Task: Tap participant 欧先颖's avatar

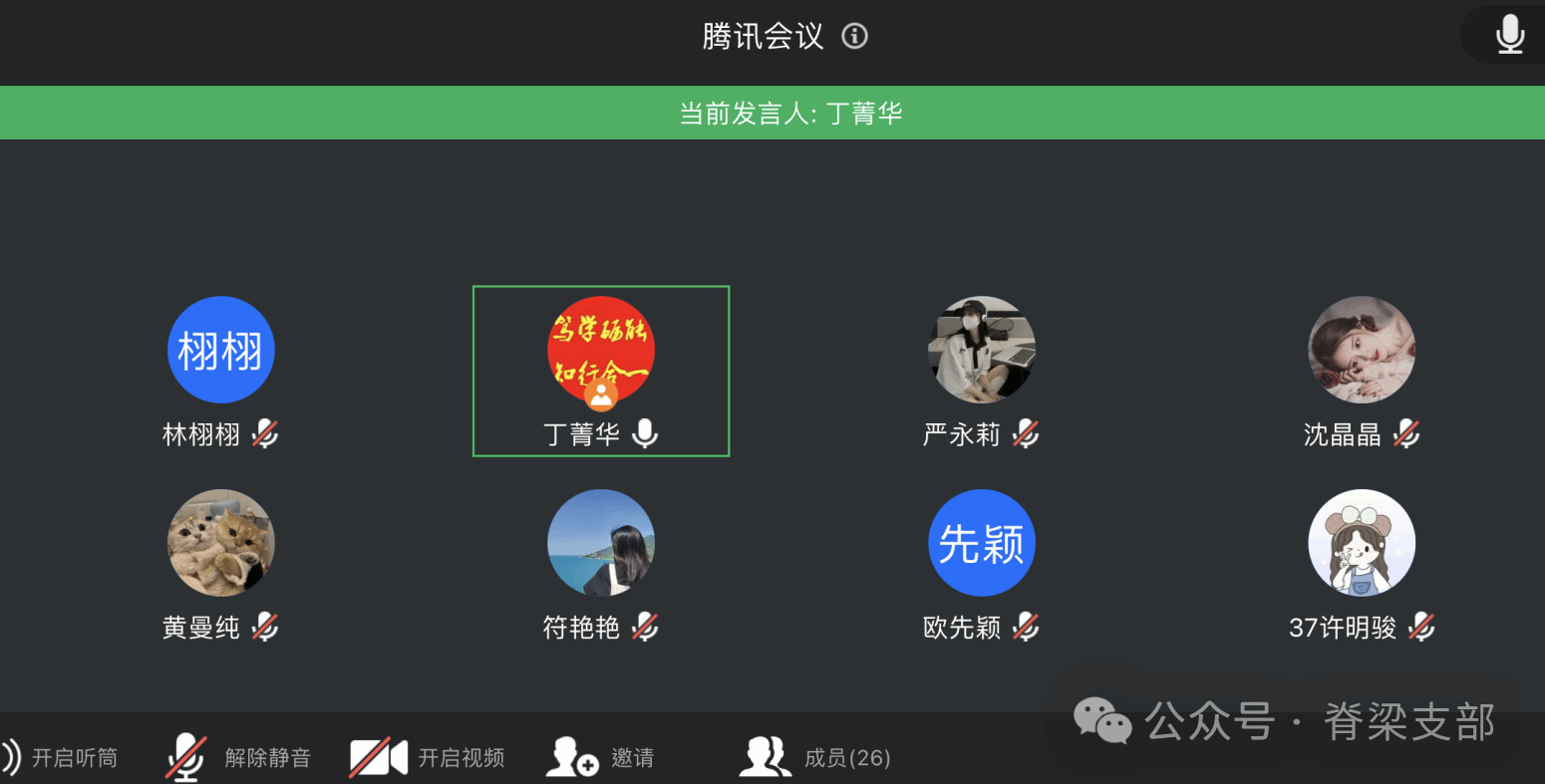Action: pyautogui.click(x=981, y=544)
